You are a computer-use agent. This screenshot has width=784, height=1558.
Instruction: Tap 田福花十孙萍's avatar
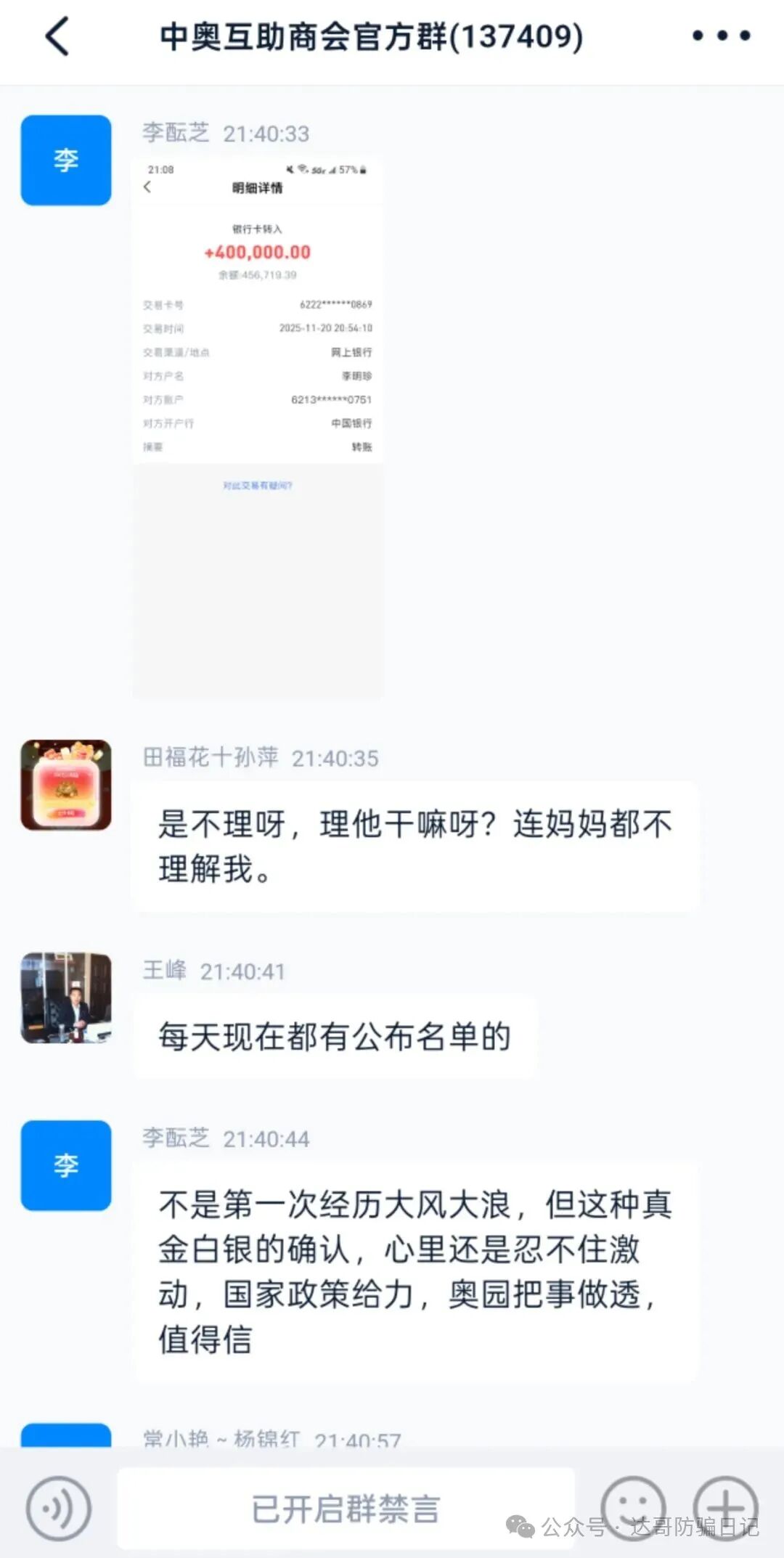[x=66, y=785]
